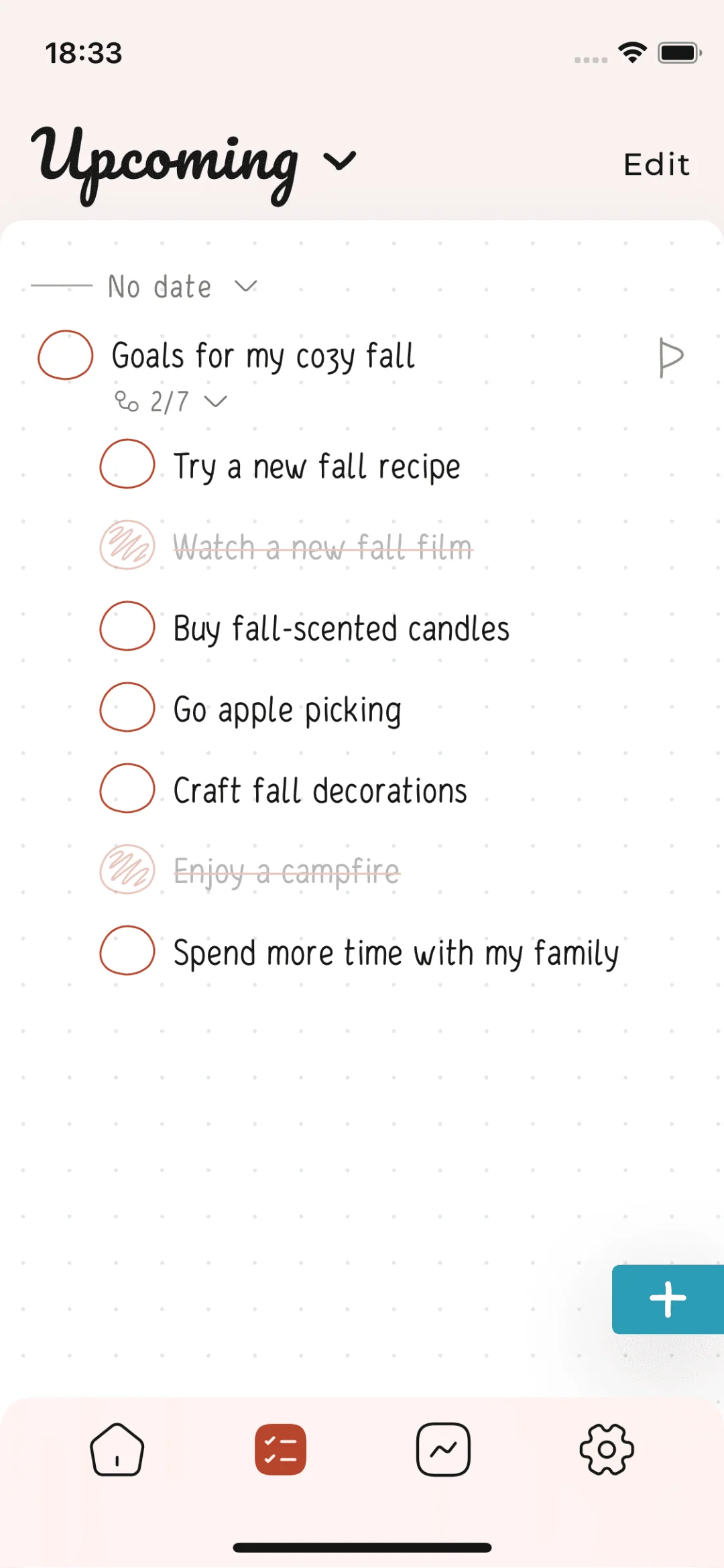Select the active checklist tab
Viewport: 724px width, 1568px height.
coord(280,1449)
